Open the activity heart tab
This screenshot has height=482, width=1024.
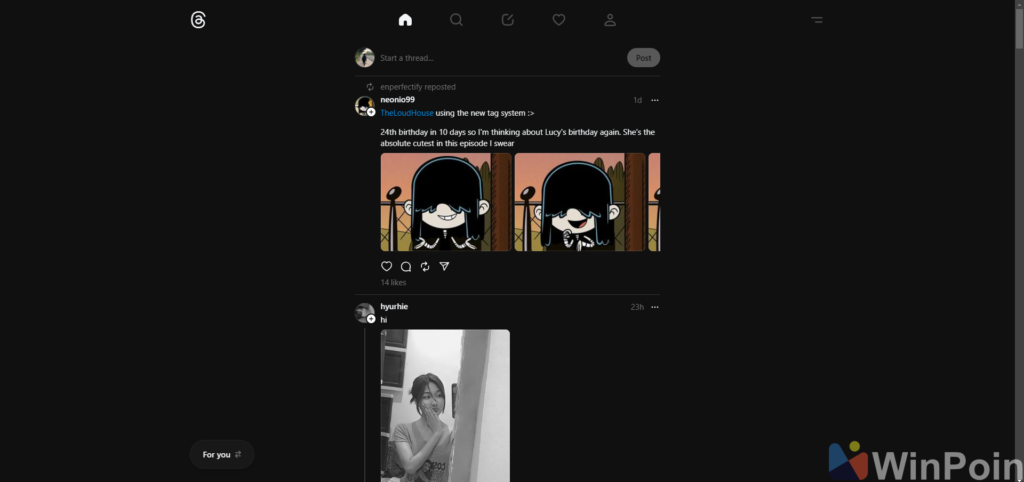click(559, 20)
